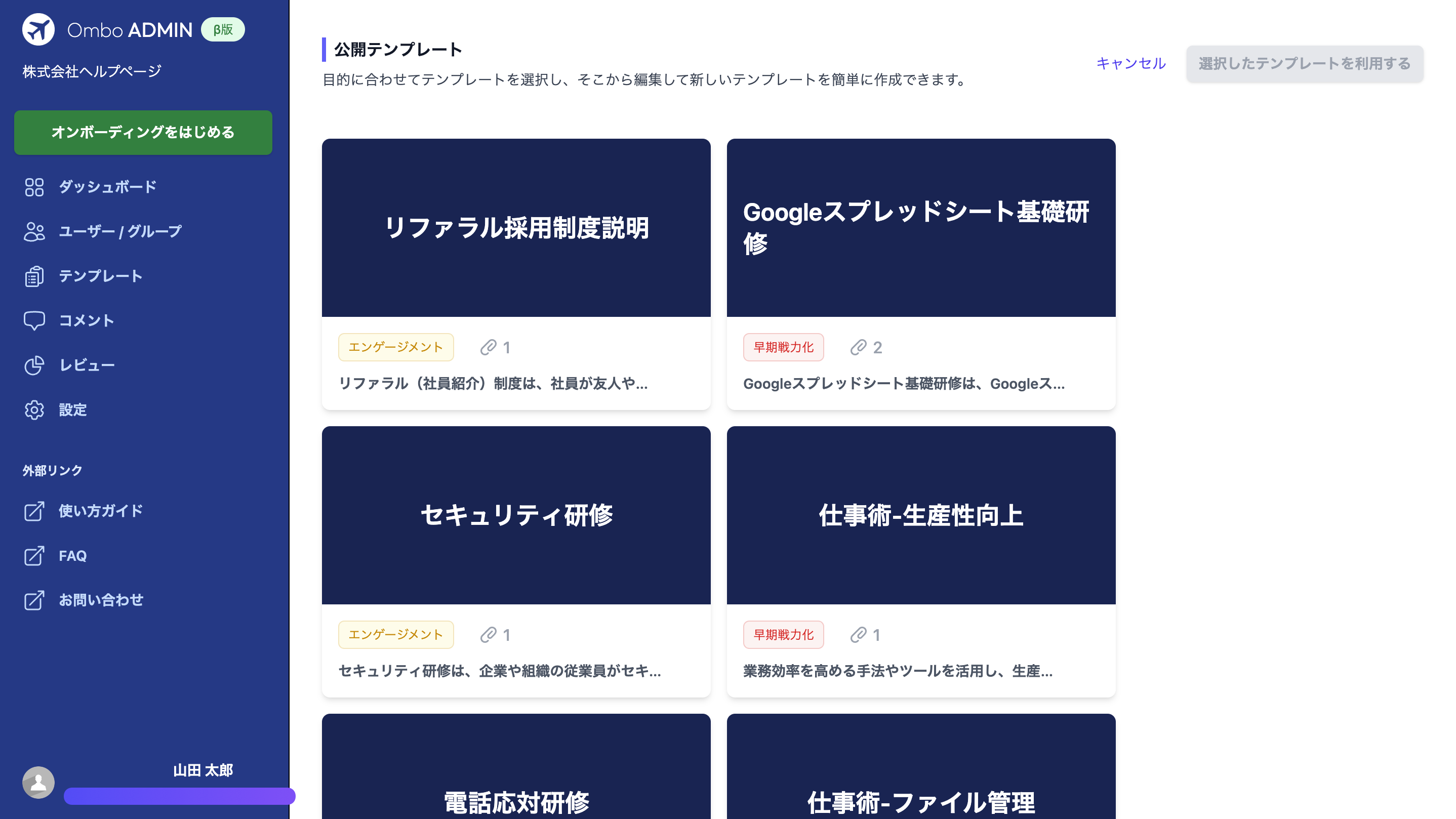
Task: Tap キャンセル to cancel
Action: [x=1130, y=63]
